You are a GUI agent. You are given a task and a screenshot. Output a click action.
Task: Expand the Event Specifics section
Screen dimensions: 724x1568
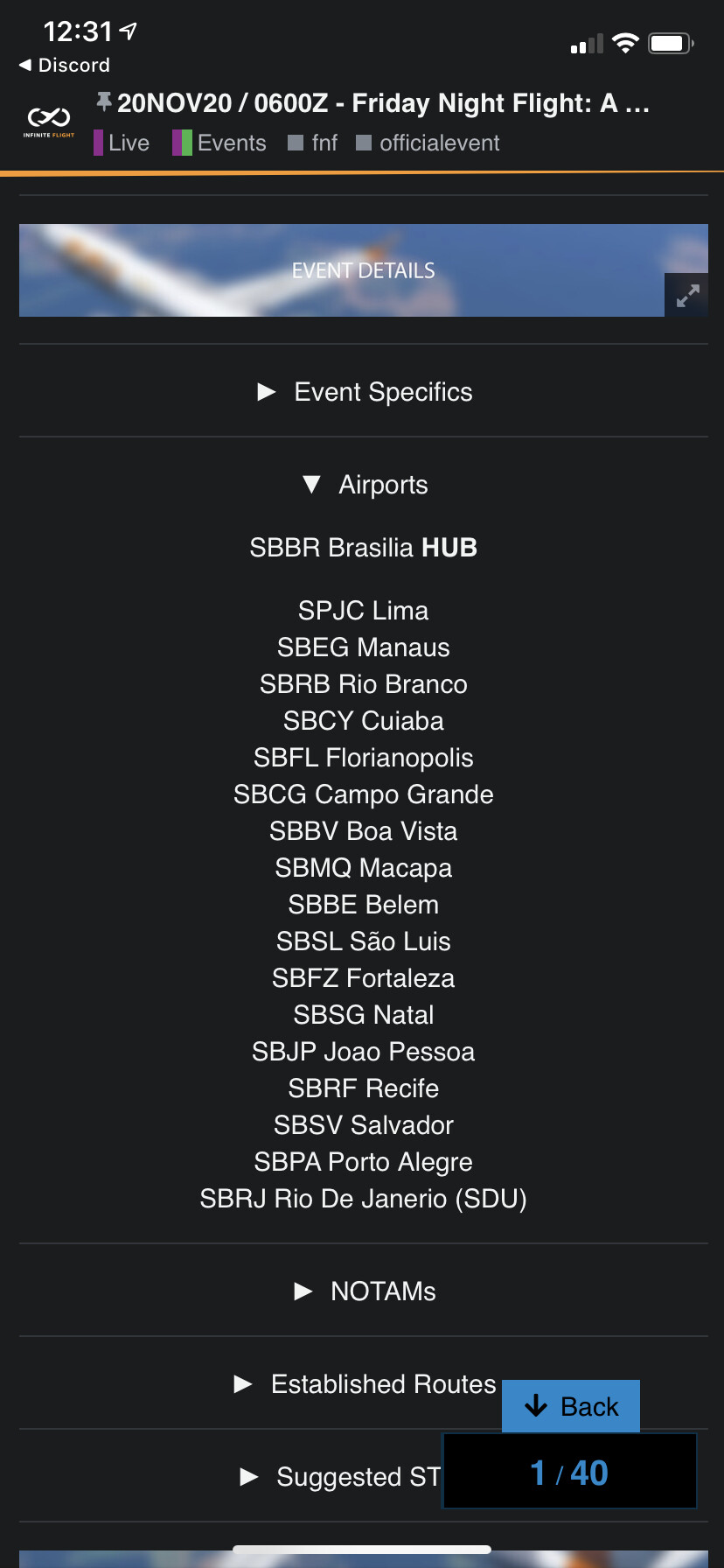tap(365, 392)
